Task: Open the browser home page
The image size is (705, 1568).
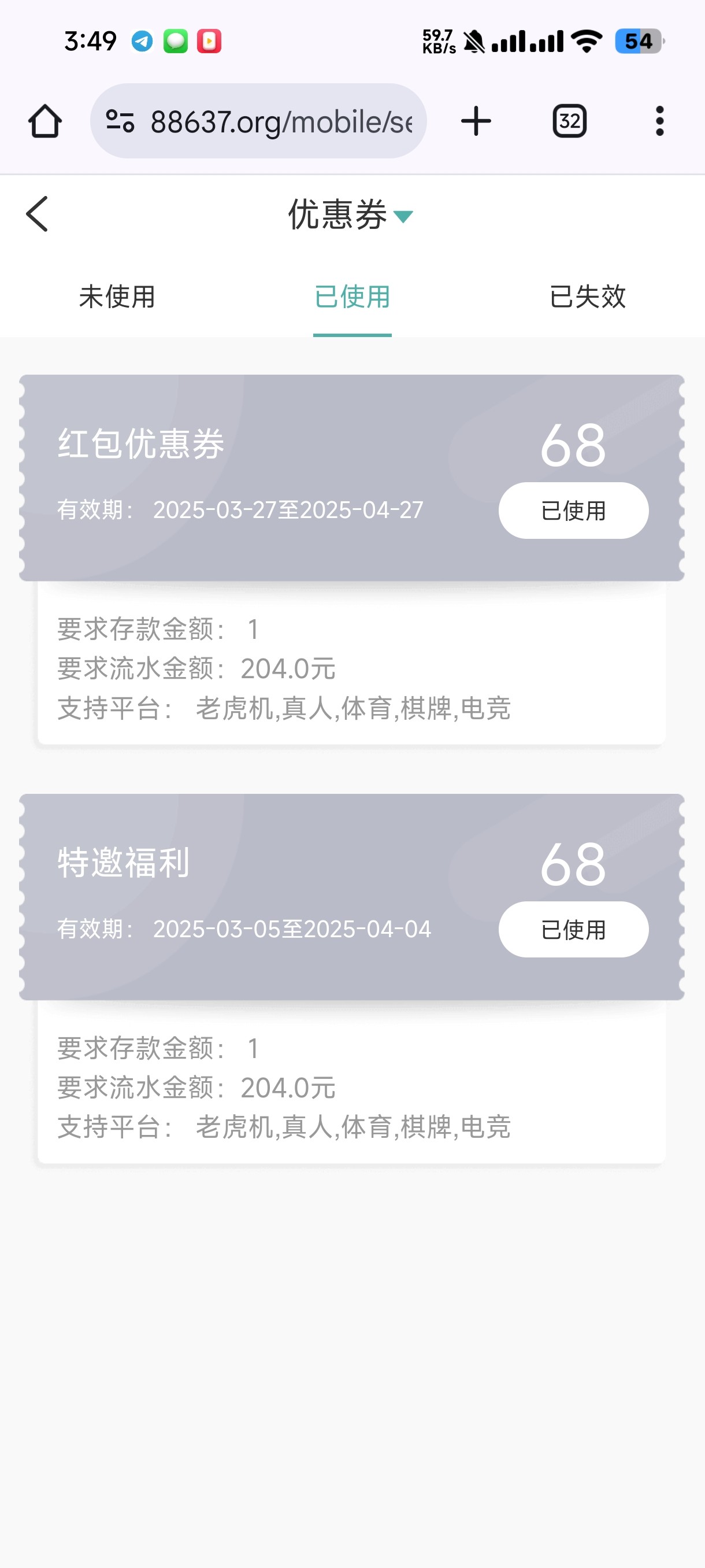Action: click(45, 121)
